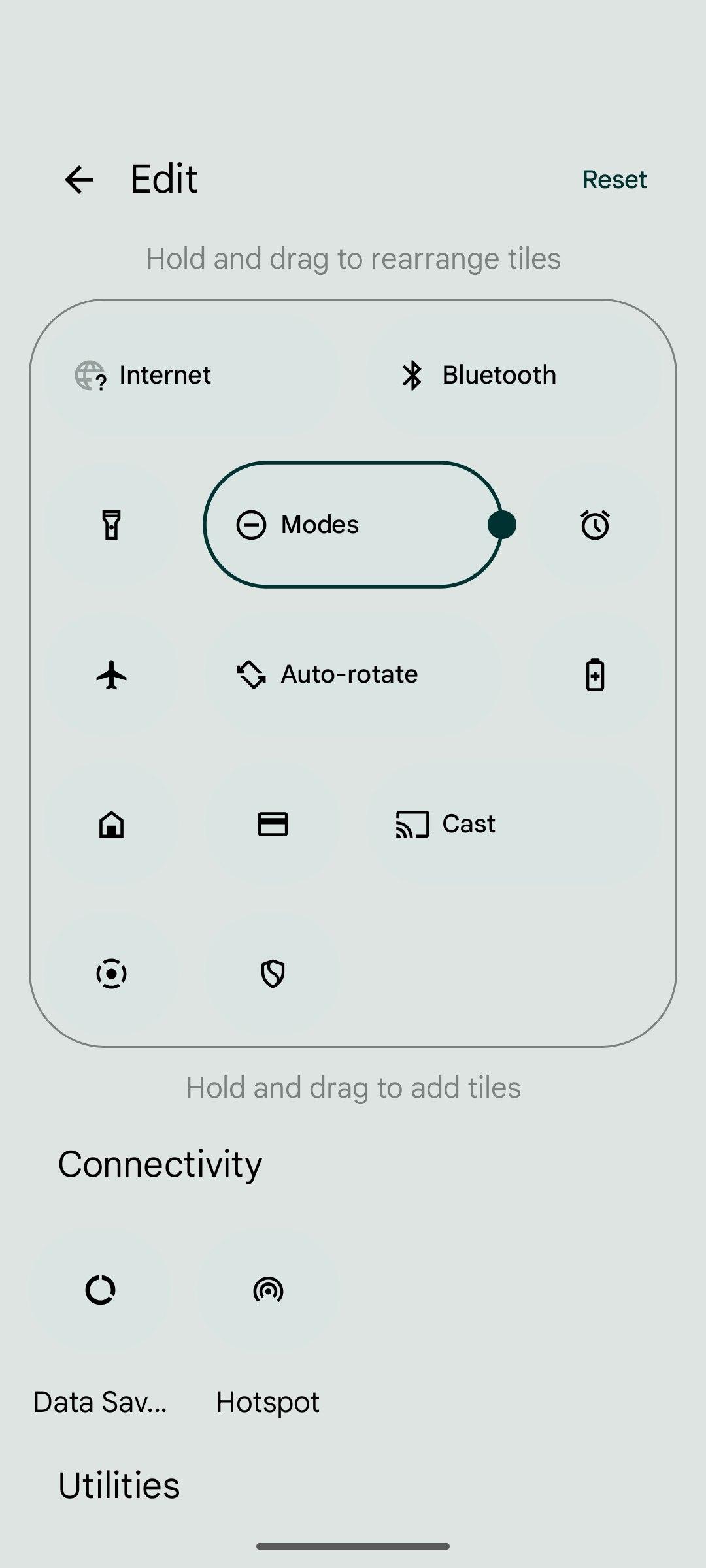Go back from the Edit screen
The image size is (706, 1568).
tap(79, 180)
